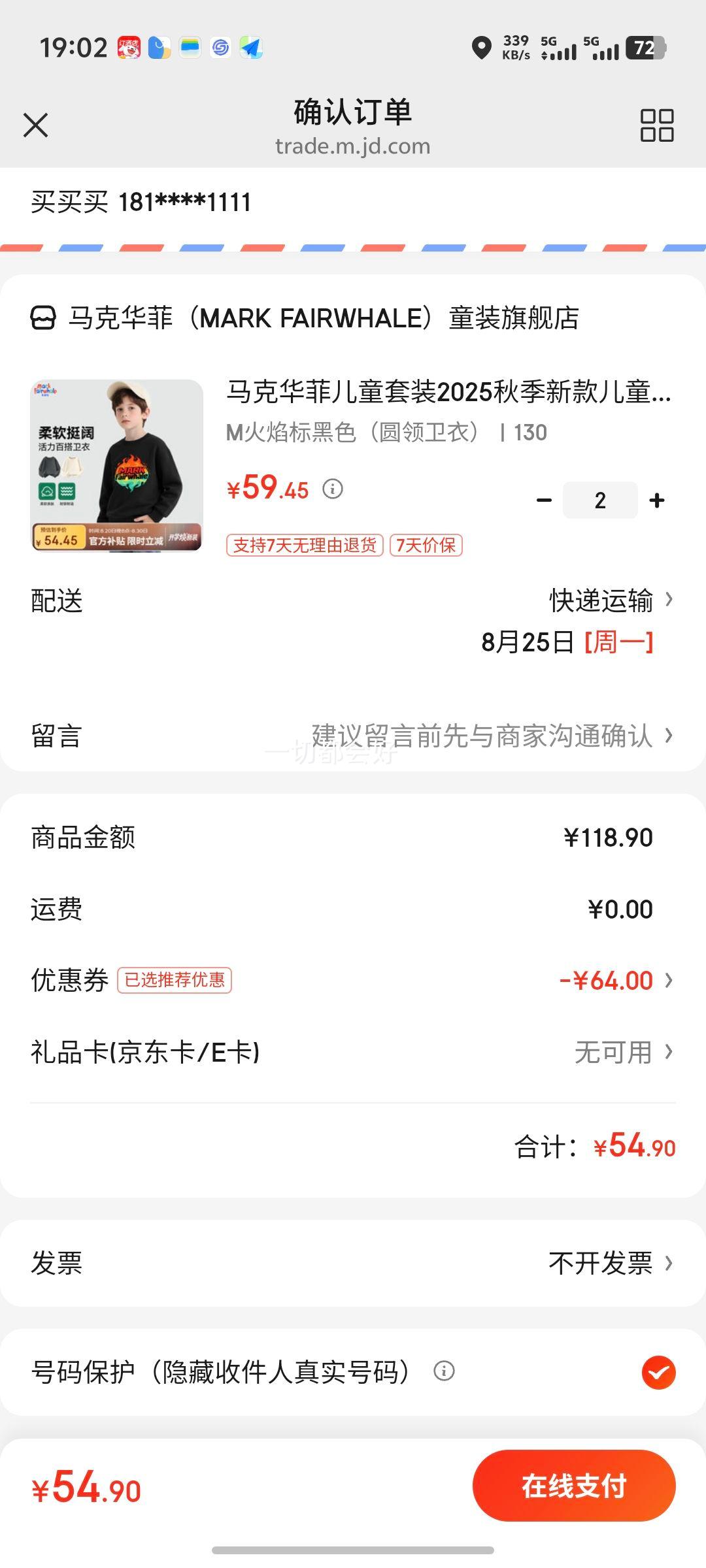Close the order confirmation page
This screenshot has width=706, height=1568.
36,125
